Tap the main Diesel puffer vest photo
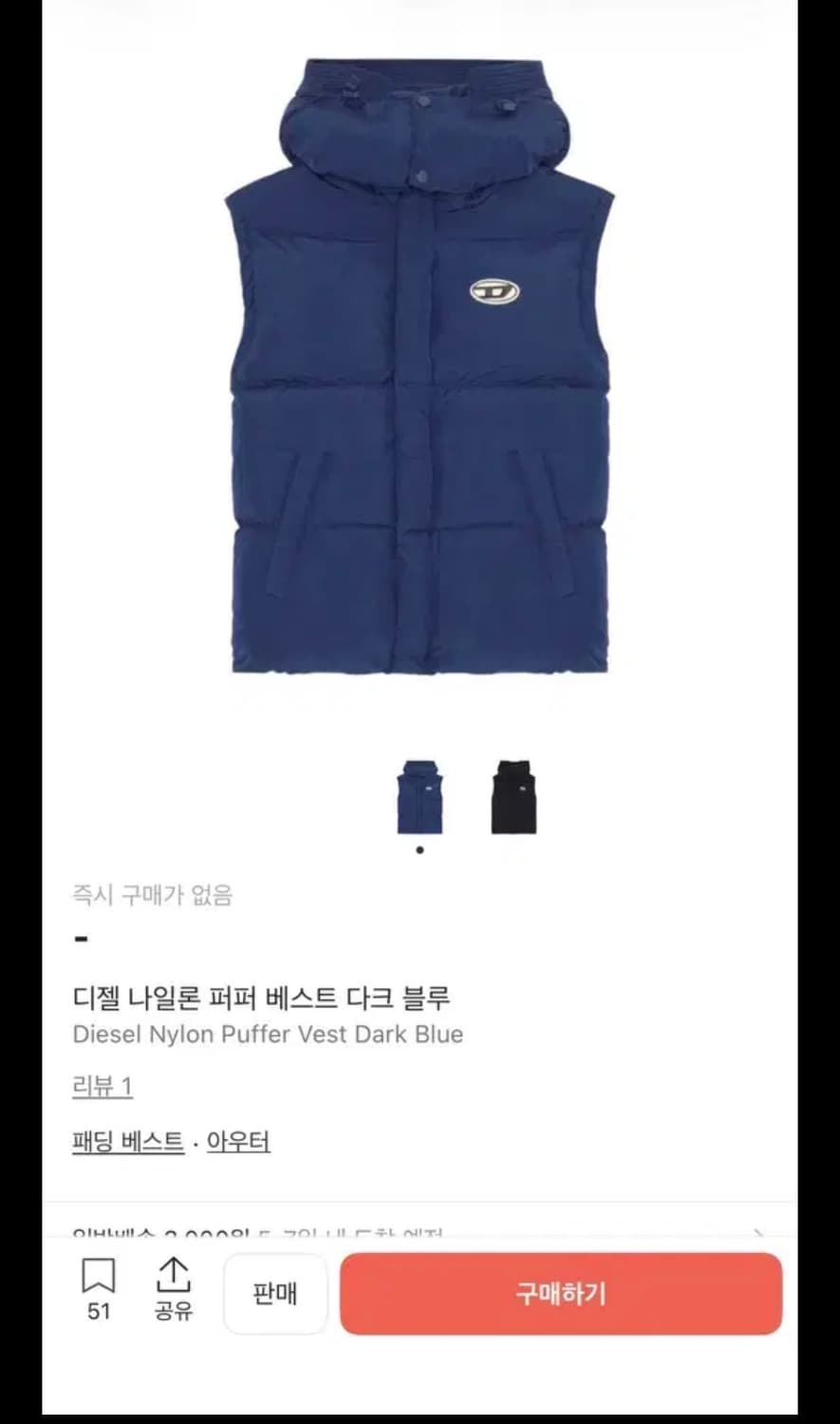The image size is (840, 1424). pos(420,380)
